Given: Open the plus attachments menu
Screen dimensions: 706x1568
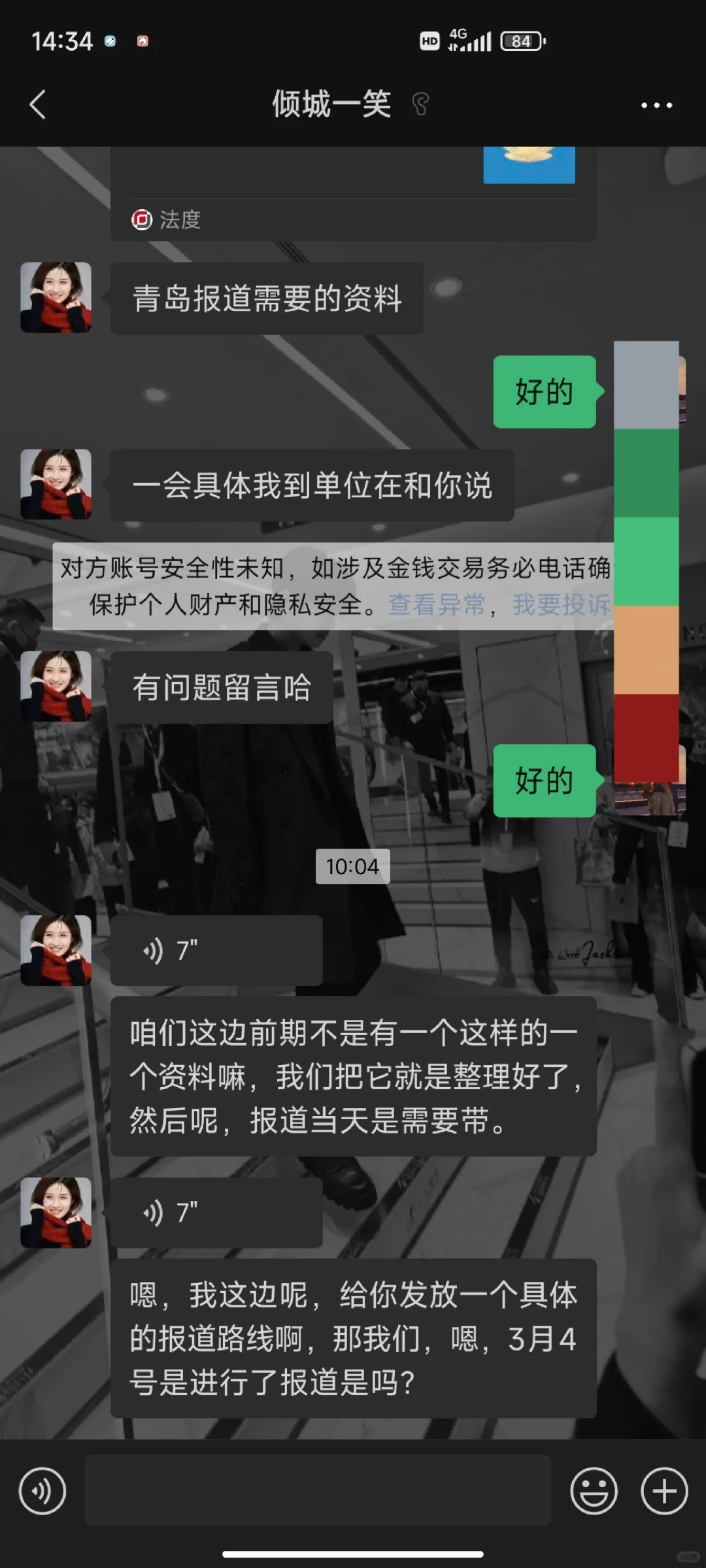Looking at the screenshot, I should (x=664, y=1491).
